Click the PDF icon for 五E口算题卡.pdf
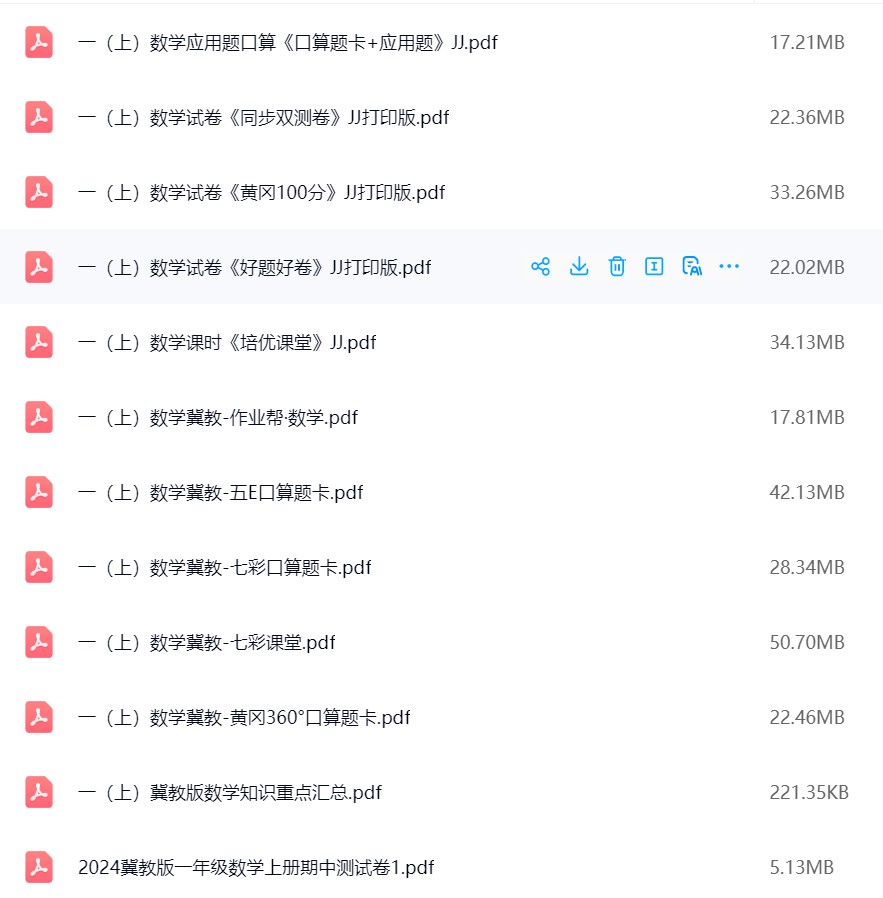 (38, 492)
